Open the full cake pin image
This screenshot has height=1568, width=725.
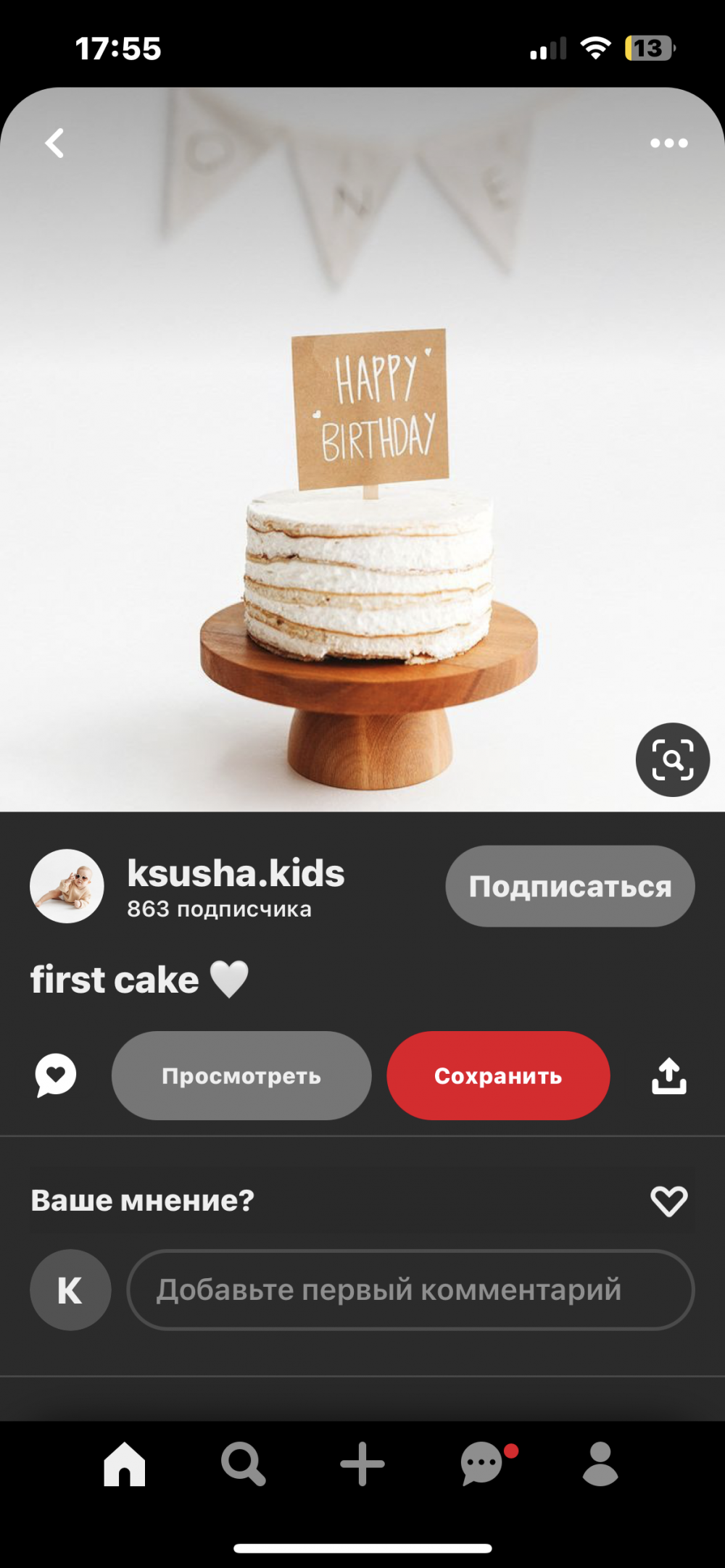[x=362, y=507]
